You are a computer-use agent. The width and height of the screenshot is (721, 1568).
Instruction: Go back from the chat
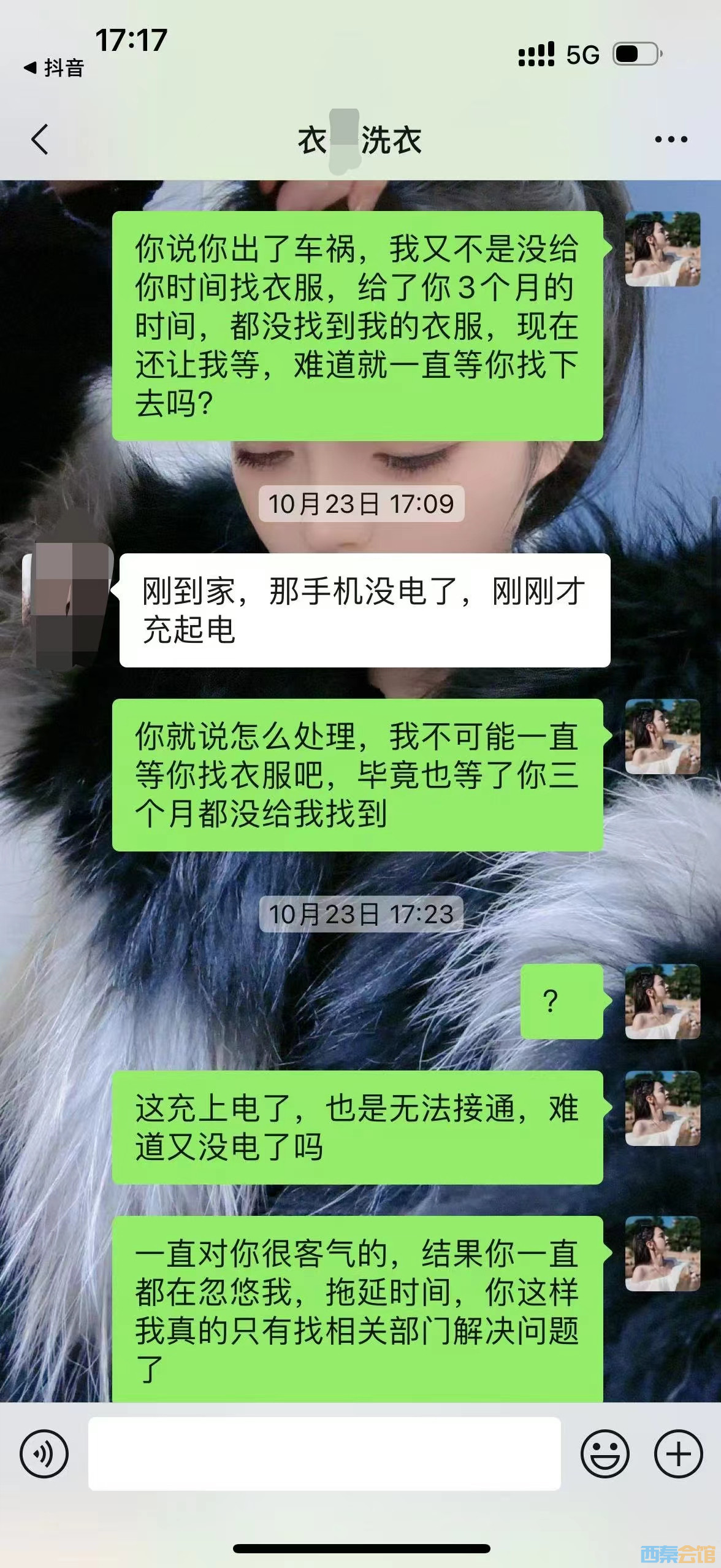coord(39,139)
